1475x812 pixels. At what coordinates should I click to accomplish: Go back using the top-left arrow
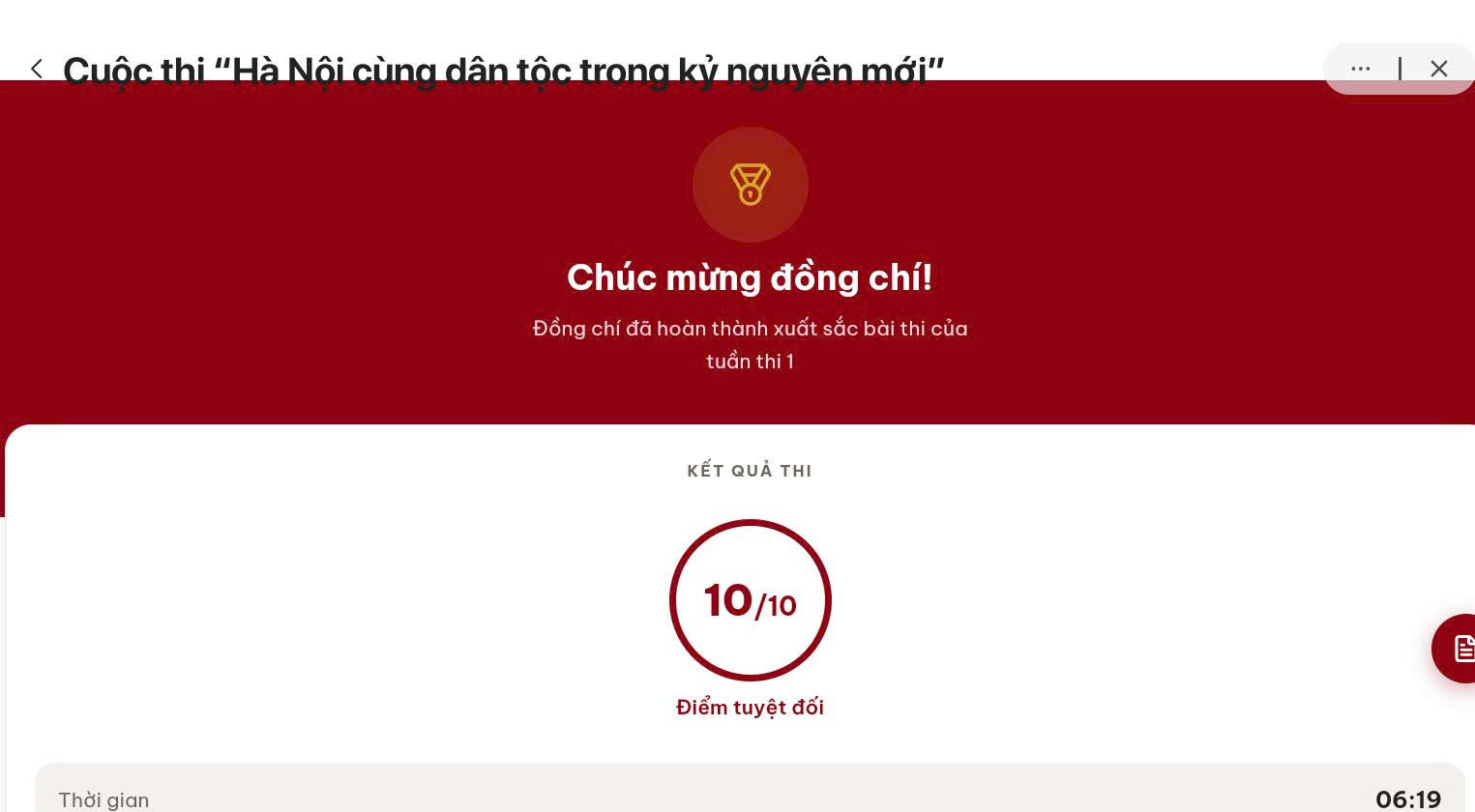pos(37,69)
